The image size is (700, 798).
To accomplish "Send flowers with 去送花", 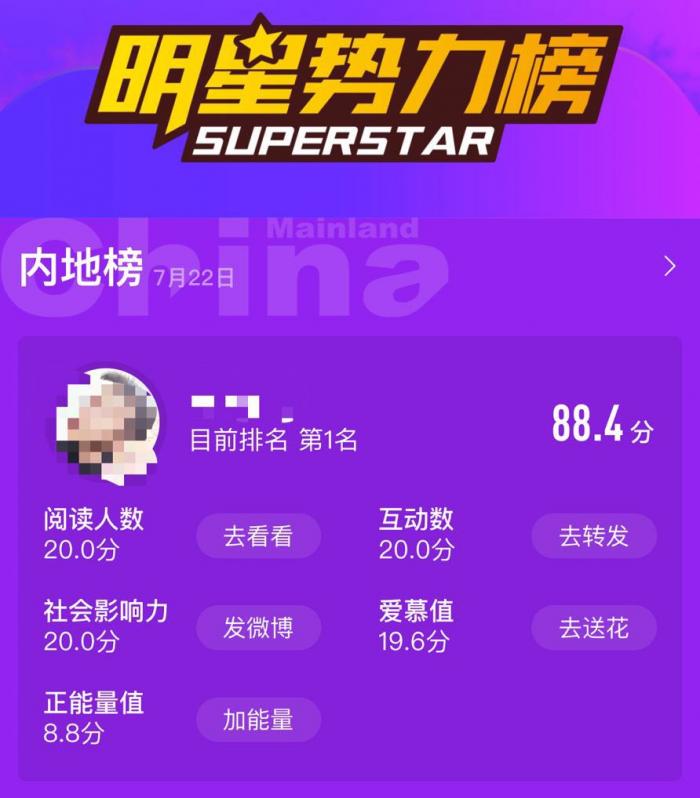I will [593, 628].
